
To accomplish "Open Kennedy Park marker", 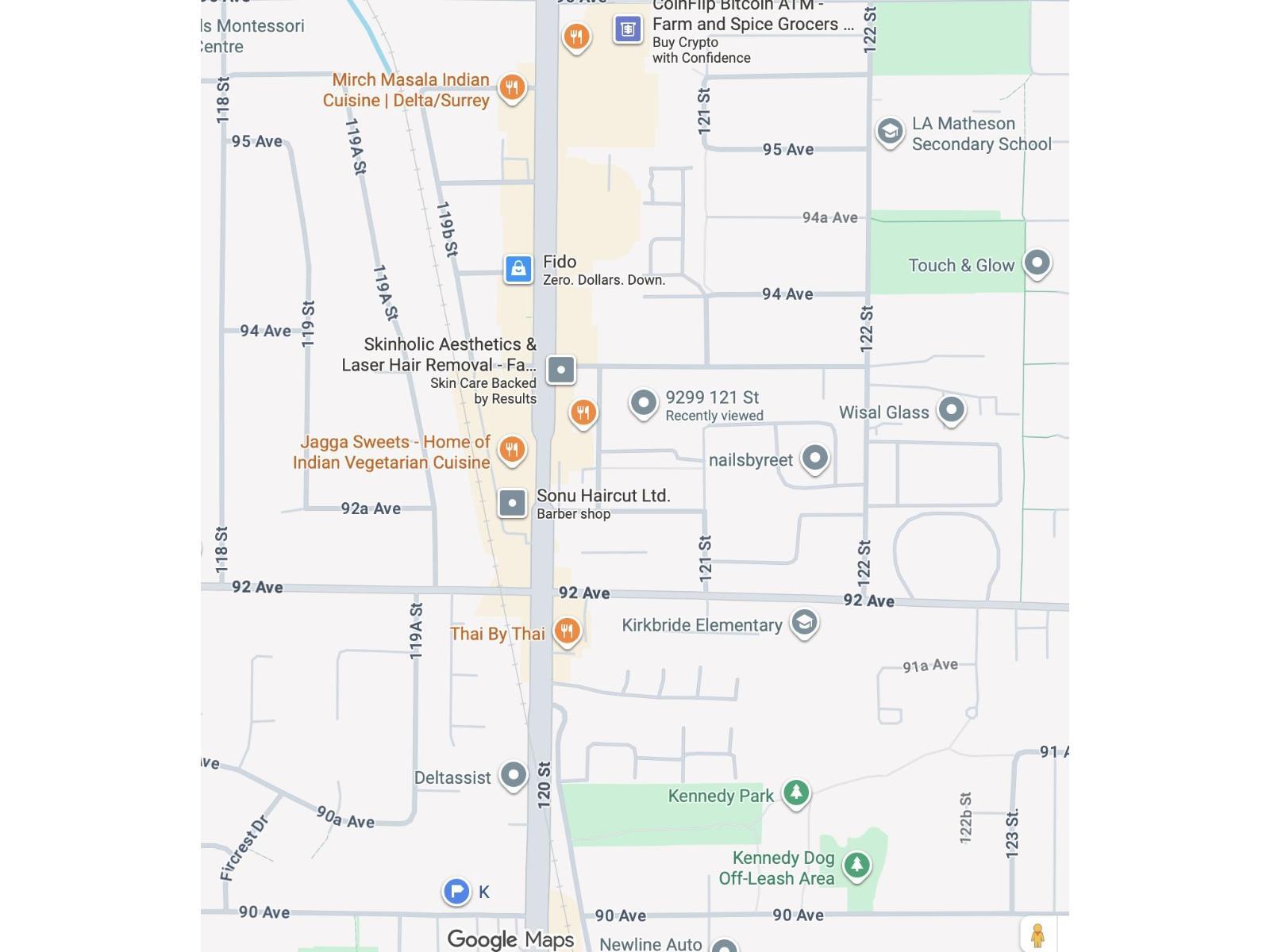I will pyautogui.click(x=796, y=792).
